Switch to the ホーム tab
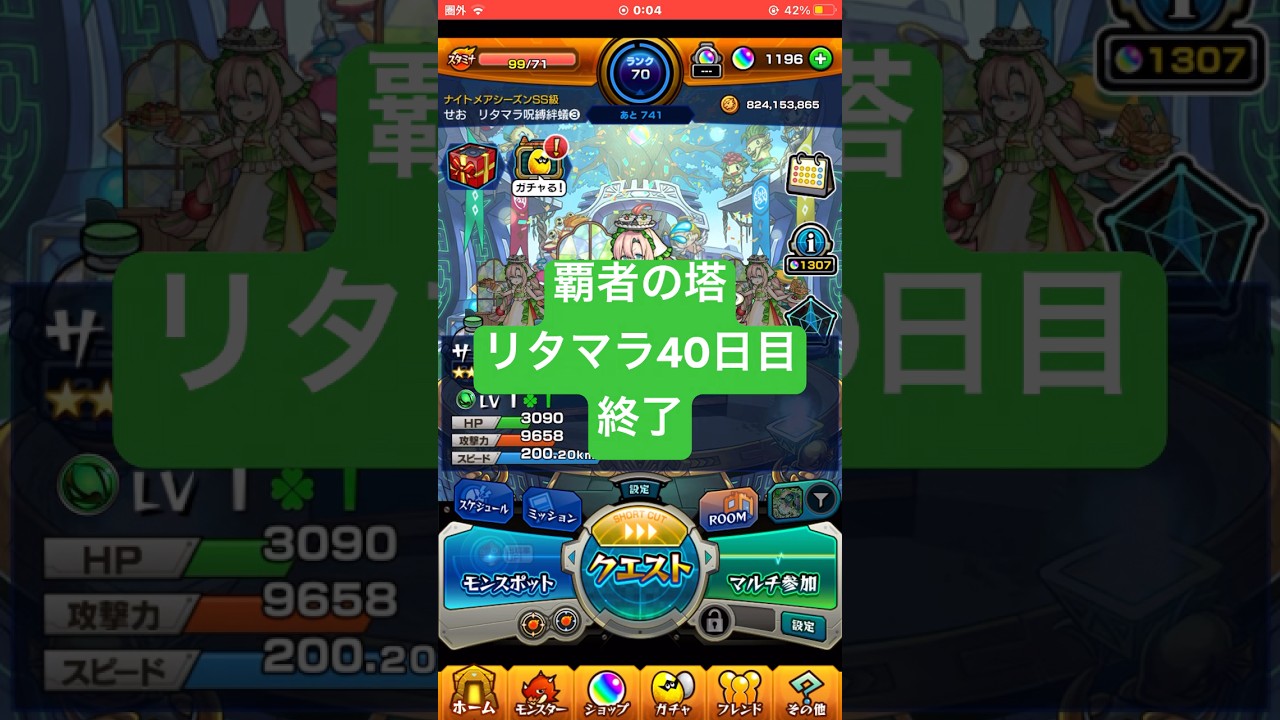The width and height of the screenshot is (1280, 720). tap(473, 692)
